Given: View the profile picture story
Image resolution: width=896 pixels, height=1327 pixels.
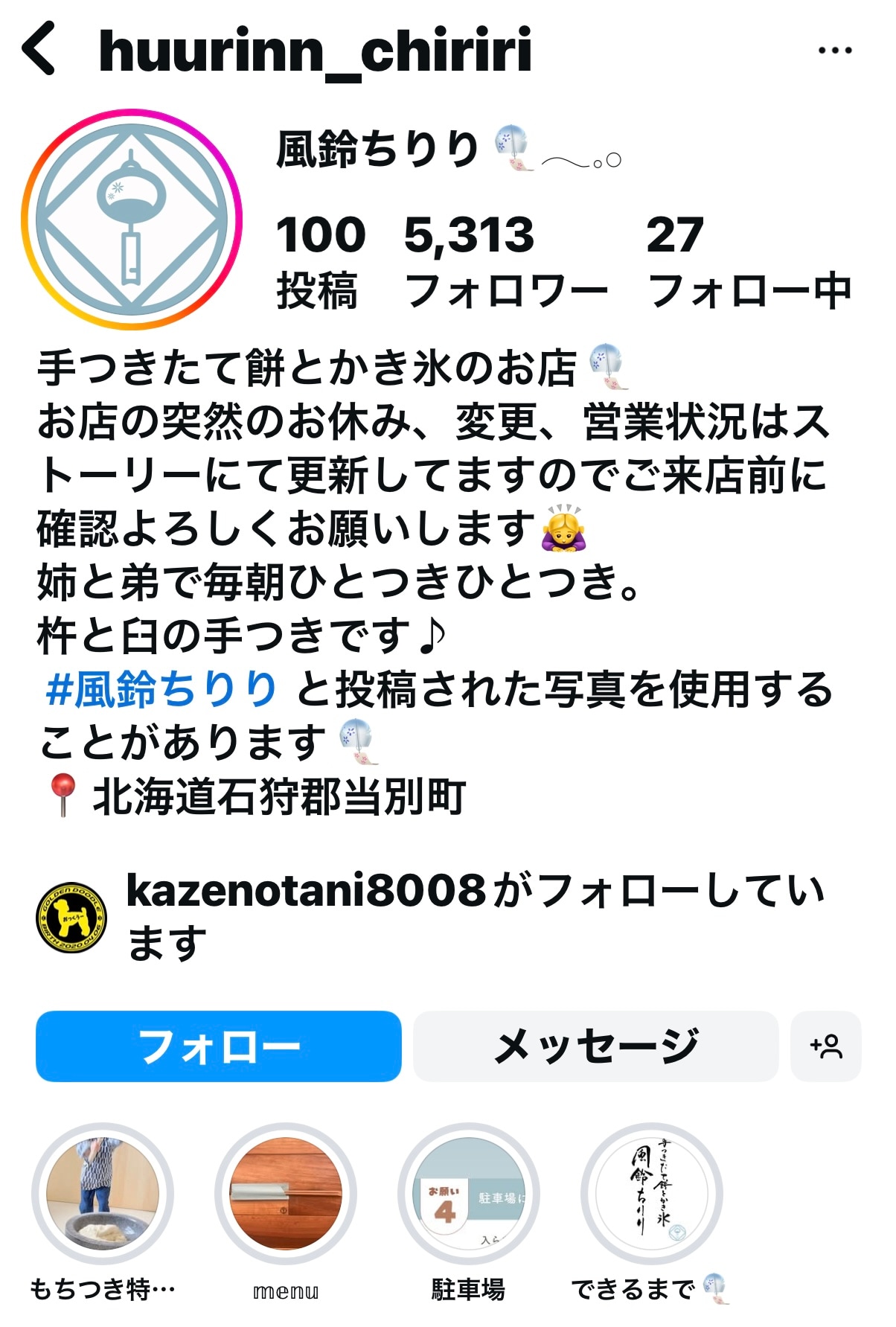Looking at the screenshot, I should pyautogui.click(x=132, y=220).
